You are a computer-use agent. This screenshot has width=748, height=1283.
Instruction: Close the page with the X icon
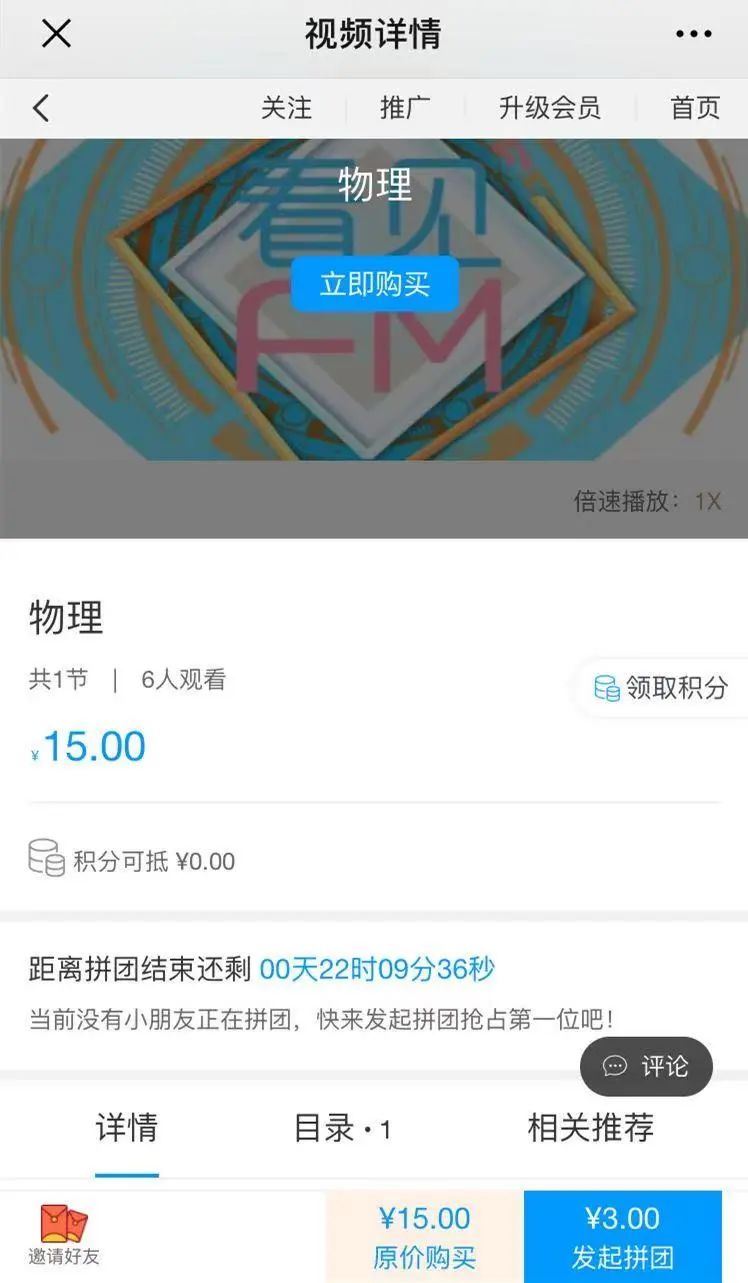coord(55,34)
